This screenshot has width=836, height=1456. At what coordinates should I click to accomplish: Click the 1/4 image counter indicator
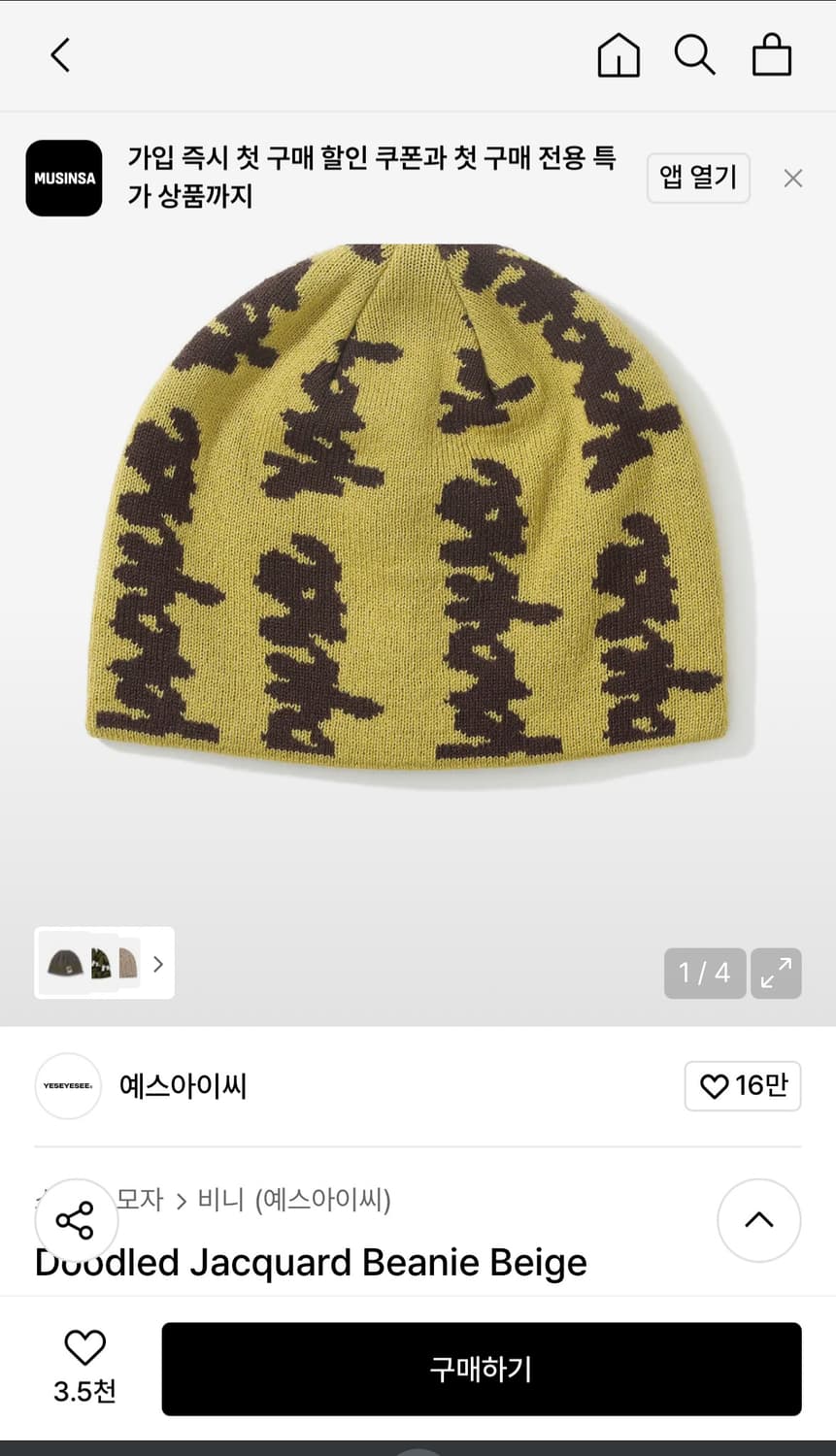705,973
